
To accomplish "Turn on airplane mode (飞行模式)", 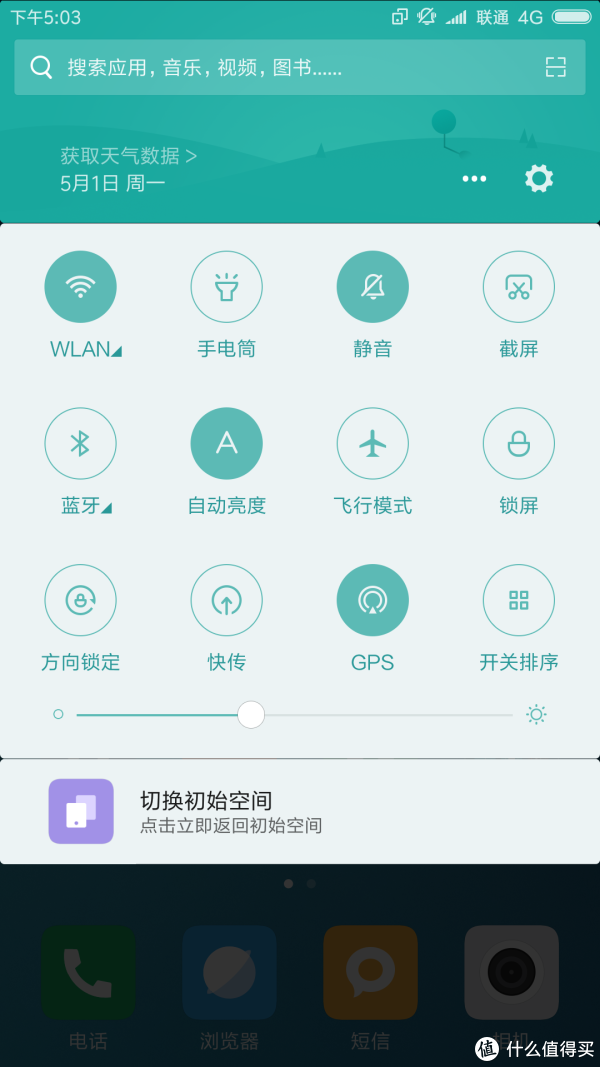I will coord(373,444).
